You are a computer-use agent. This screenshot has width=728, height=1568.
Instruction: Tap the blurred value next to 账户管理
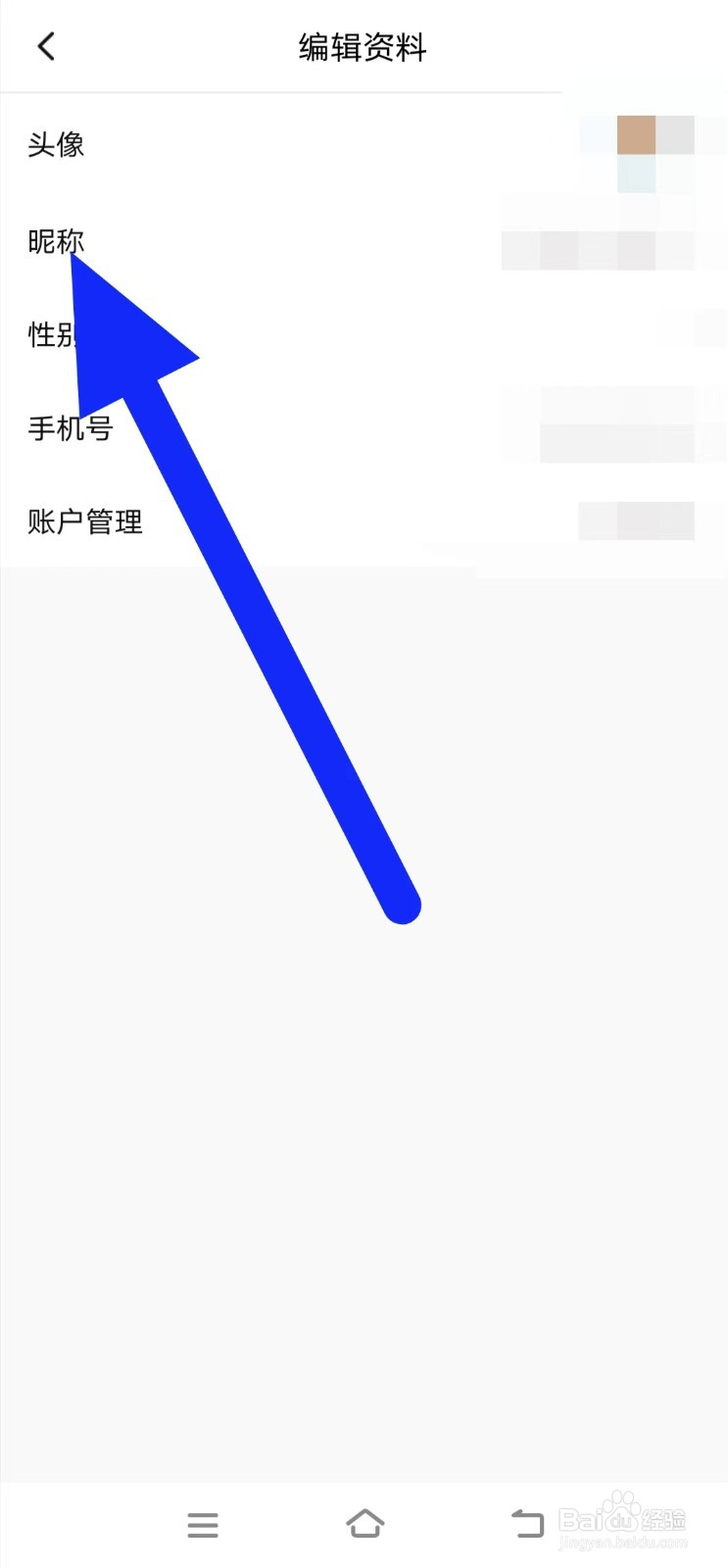coord(635,521)
